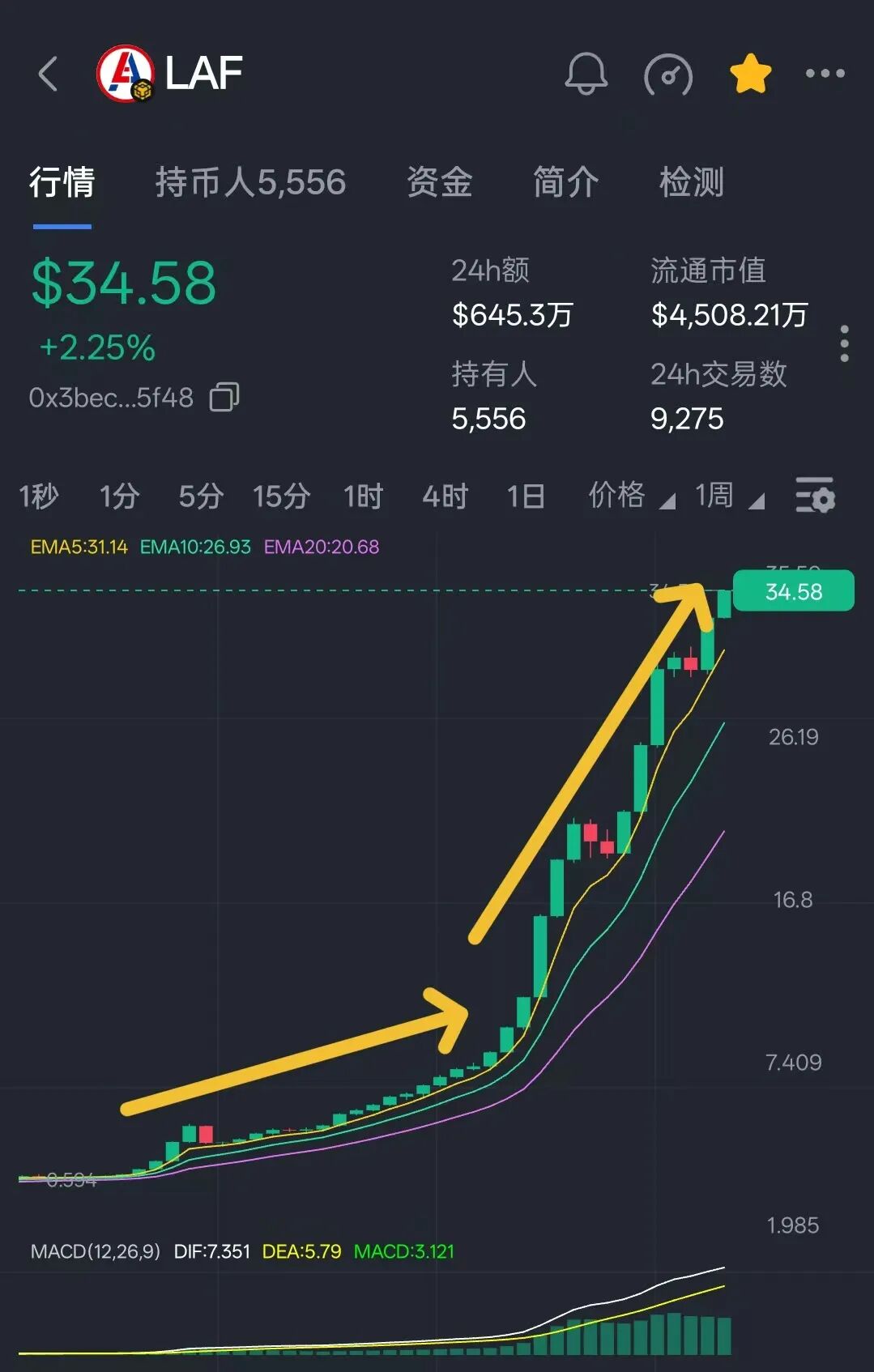Open the top overflow menu
874x1372 pixels.
click(x=825, y=74)
